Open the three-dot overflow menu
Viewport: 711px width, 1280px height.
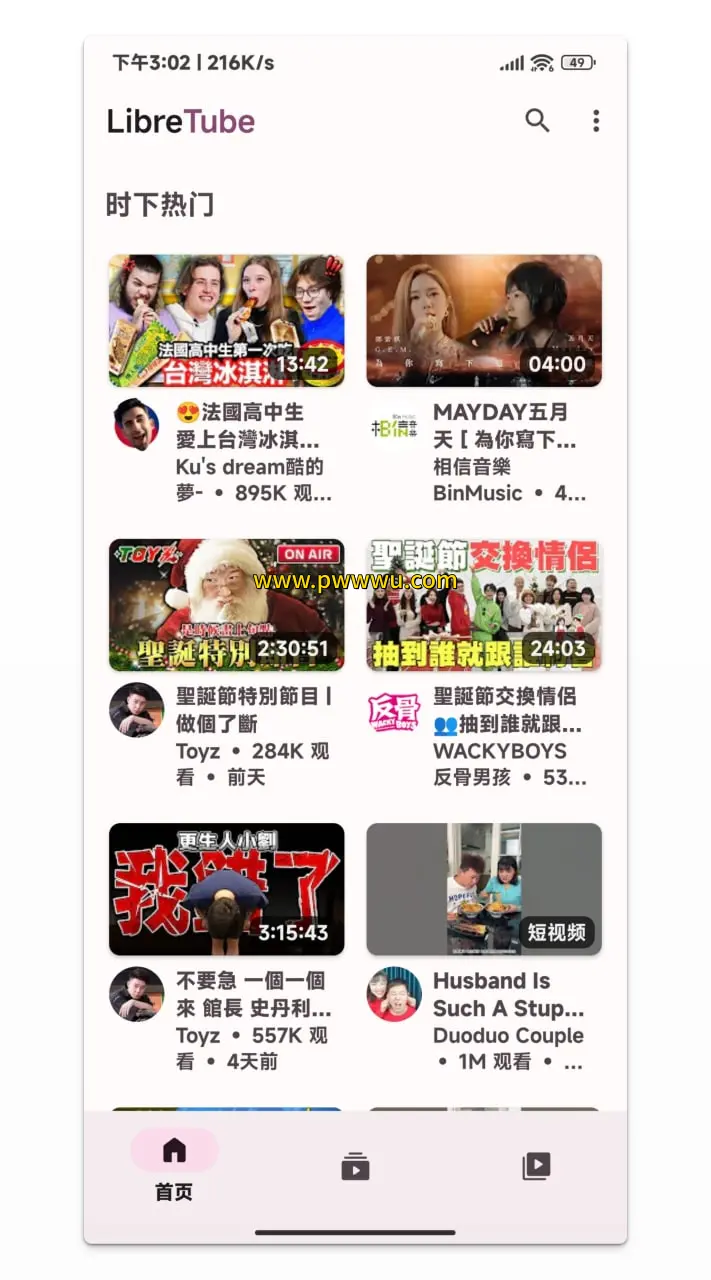pyautogui.click(x=596, y=121)
